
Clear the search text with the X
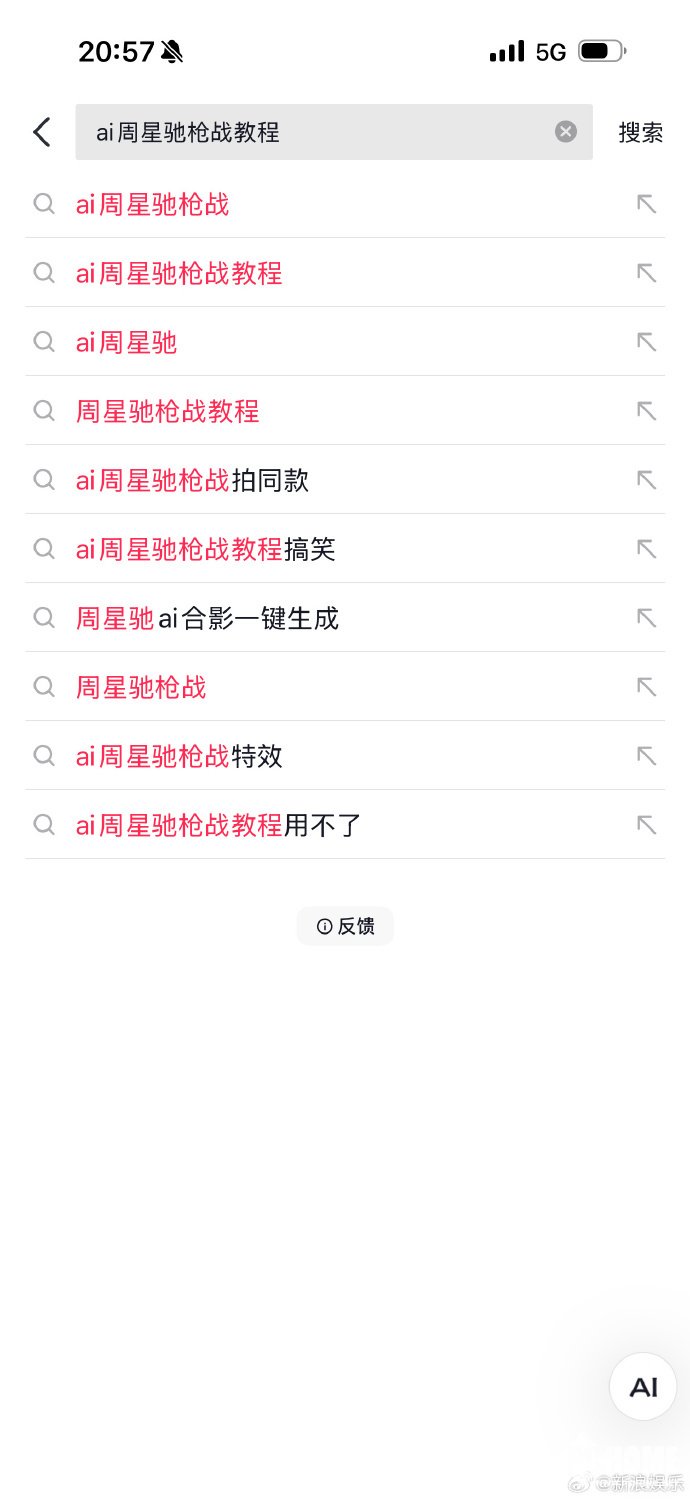pyautogui.click(x=566, y=132)
